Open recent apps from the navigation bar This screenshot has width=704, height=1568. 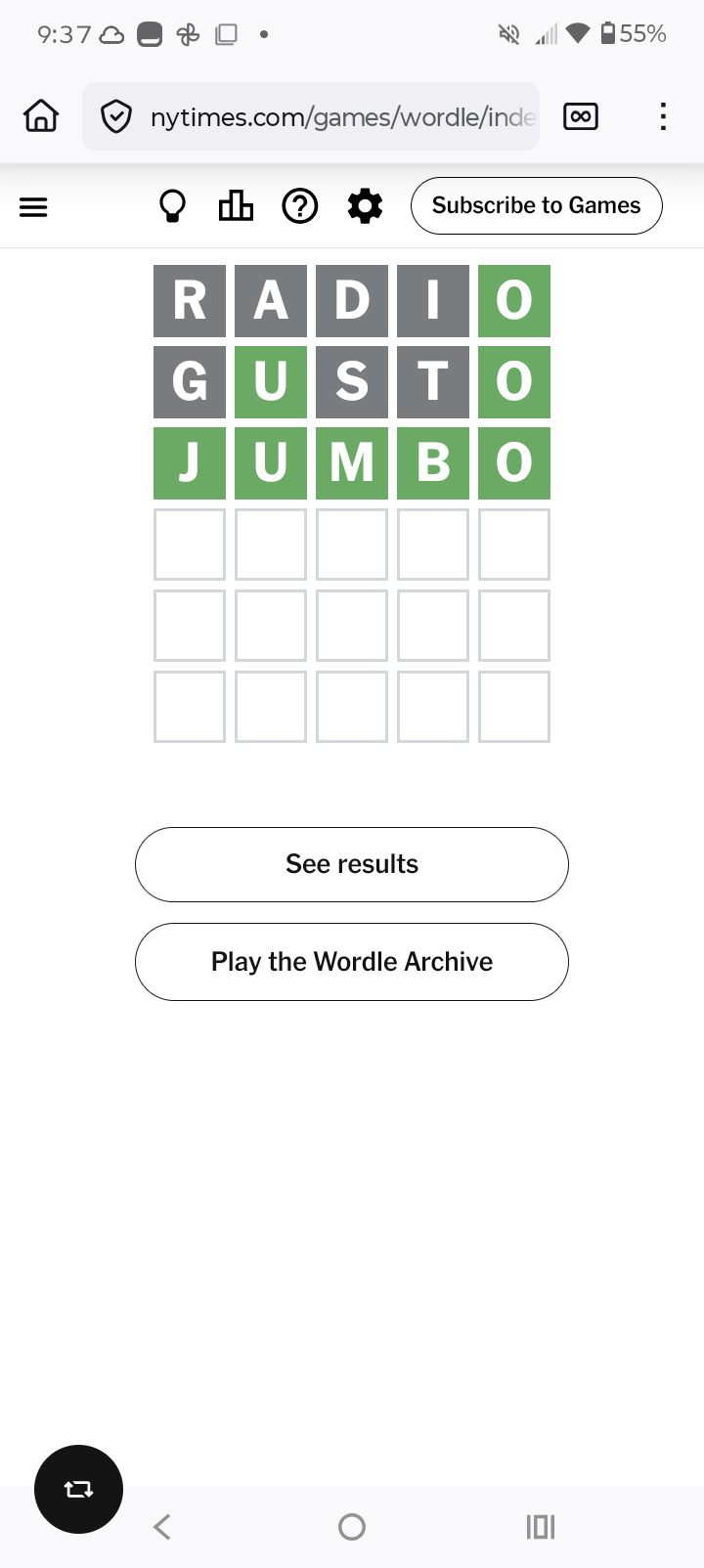[541, 1526]
